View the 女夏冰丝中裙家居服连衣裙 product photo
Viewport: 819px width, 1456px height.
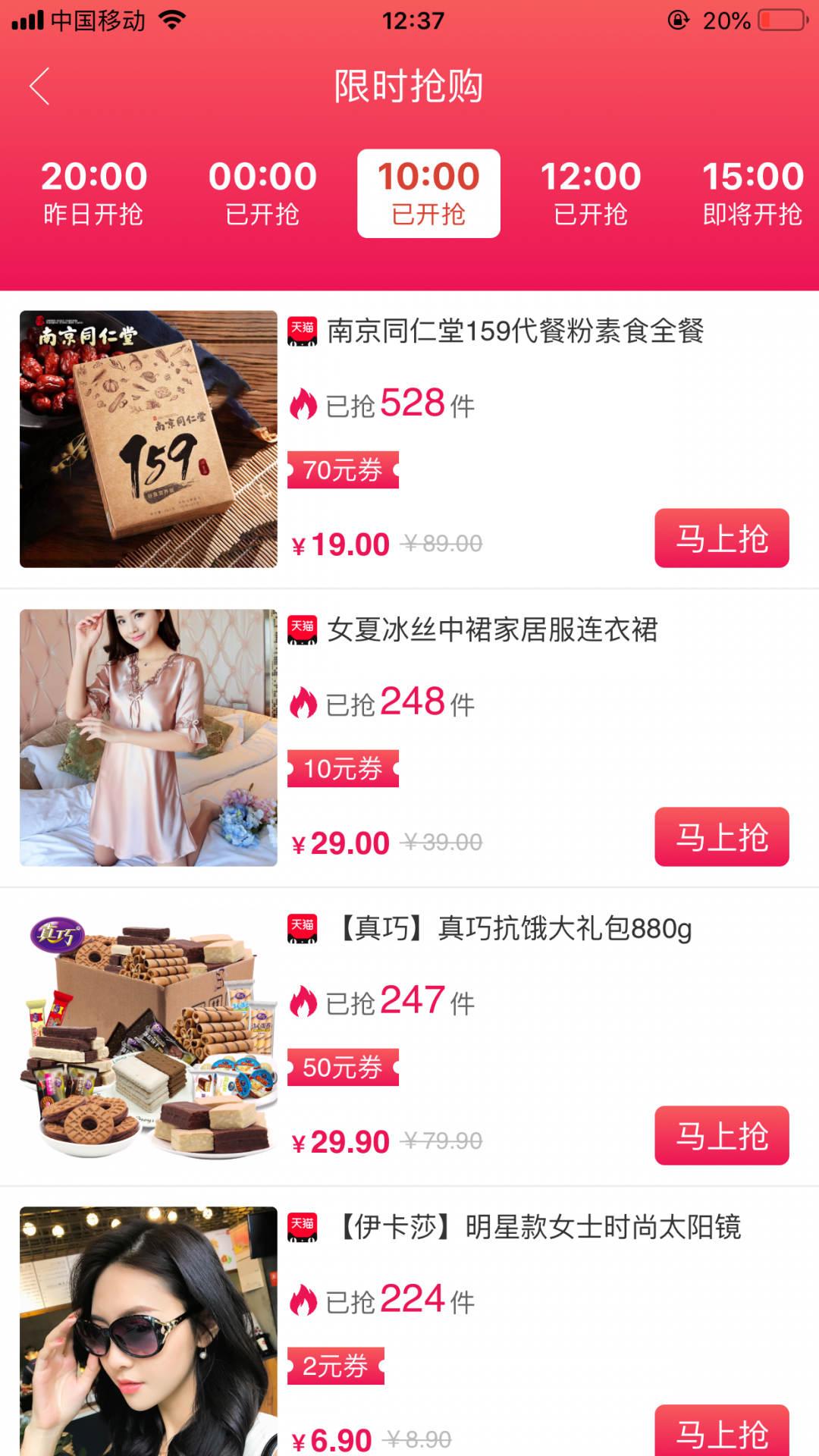(149, 738)
